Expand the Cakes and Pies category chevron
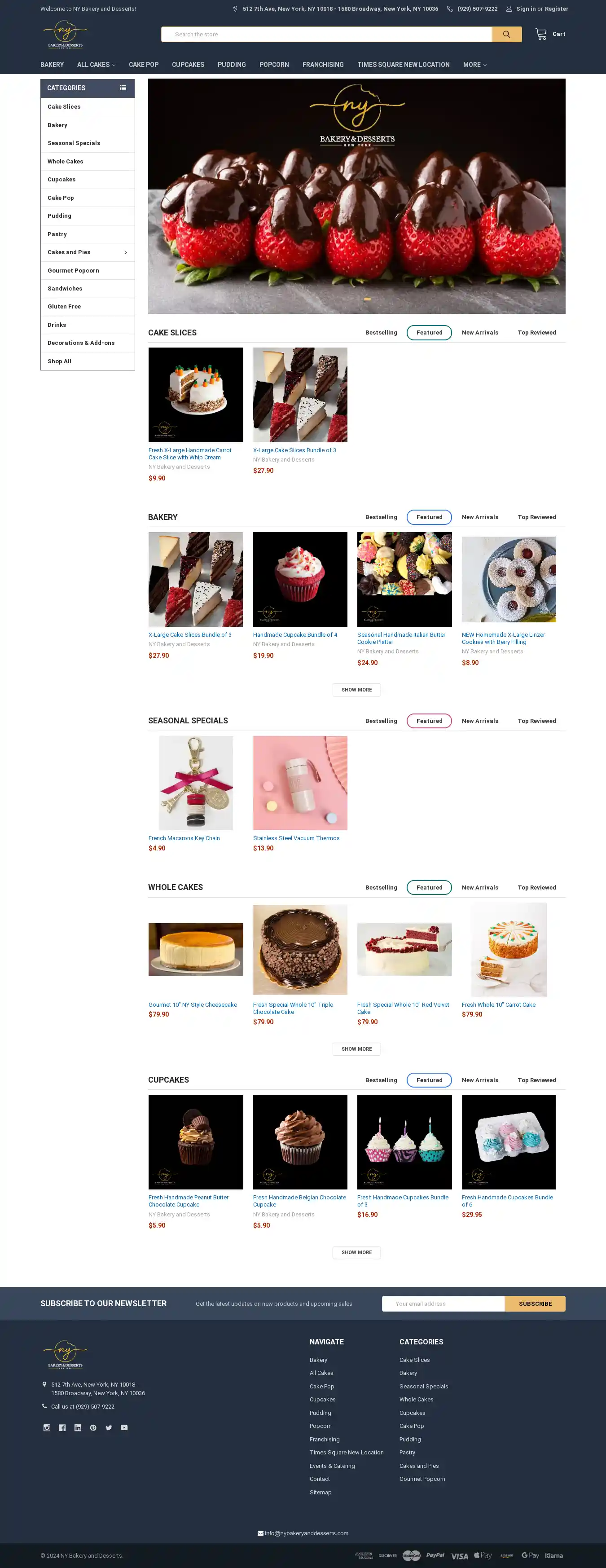Image resolution: width=606 pixels, height=1568 pixels. click(x=125, y=252)
